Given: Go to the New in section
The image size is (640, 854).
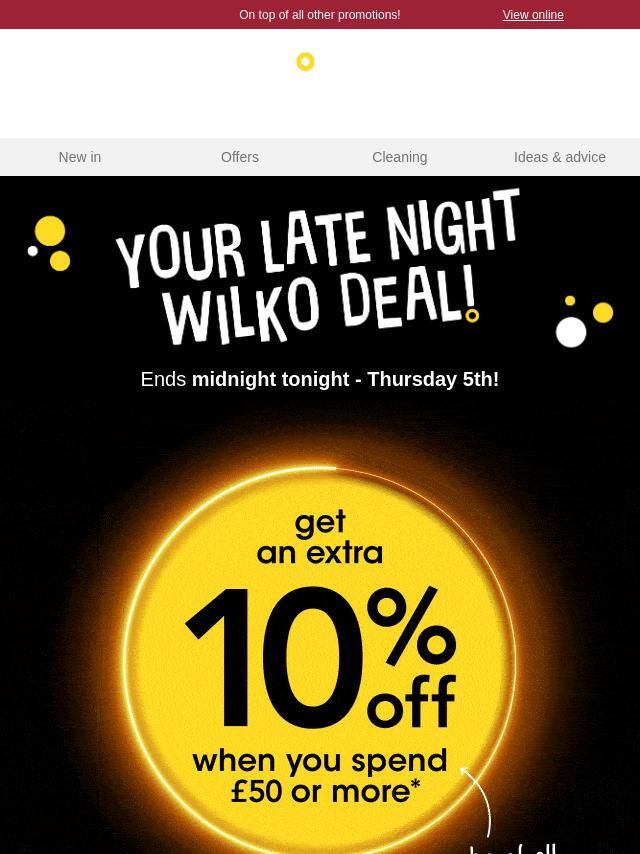Looking at the screenshot, I should tap(80, 157).
